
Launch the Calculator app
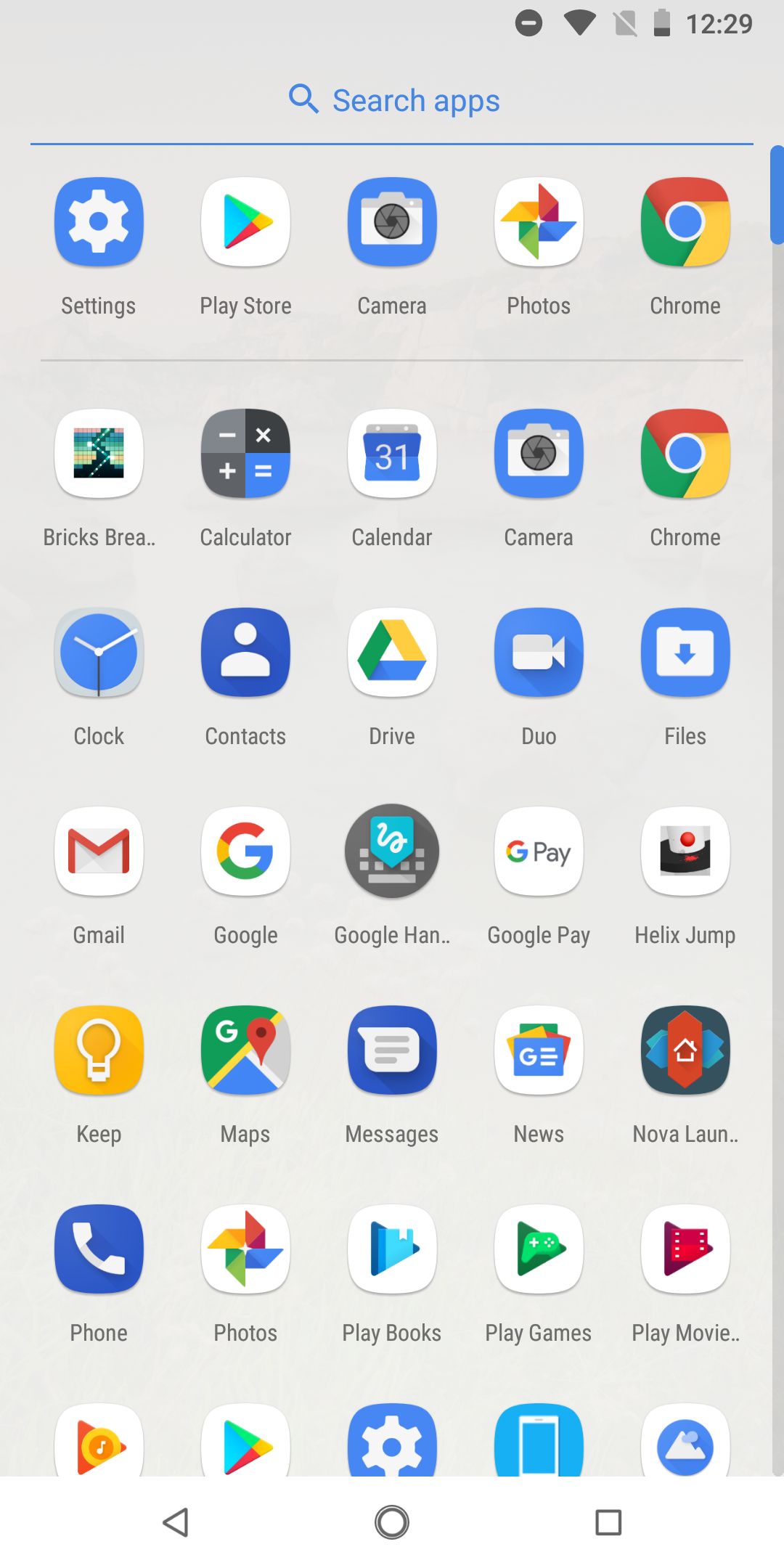coord(245,454)
